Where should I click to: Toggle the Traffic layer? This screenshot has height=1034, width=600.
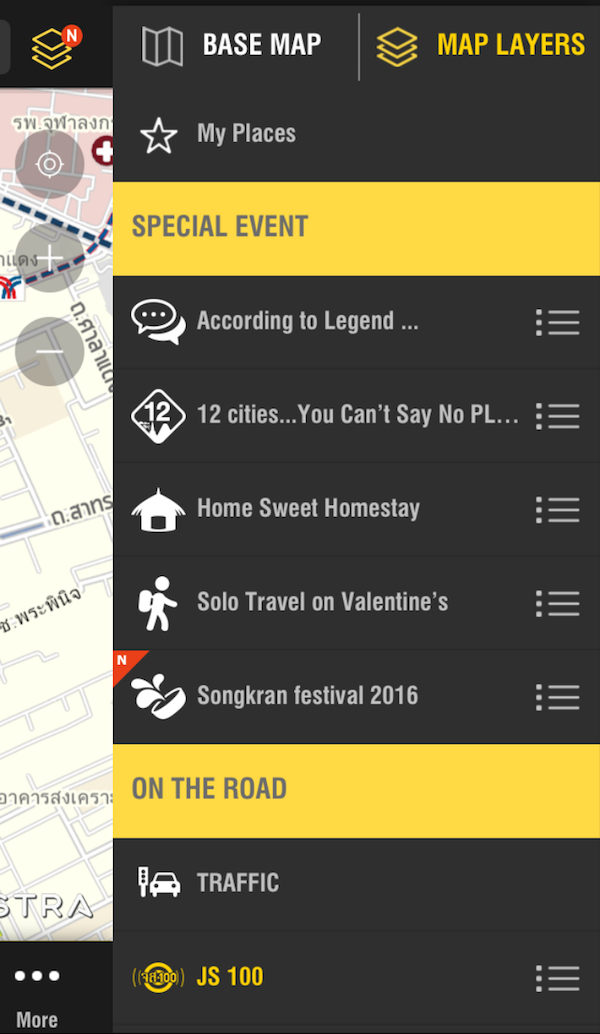tap(238, 883)
